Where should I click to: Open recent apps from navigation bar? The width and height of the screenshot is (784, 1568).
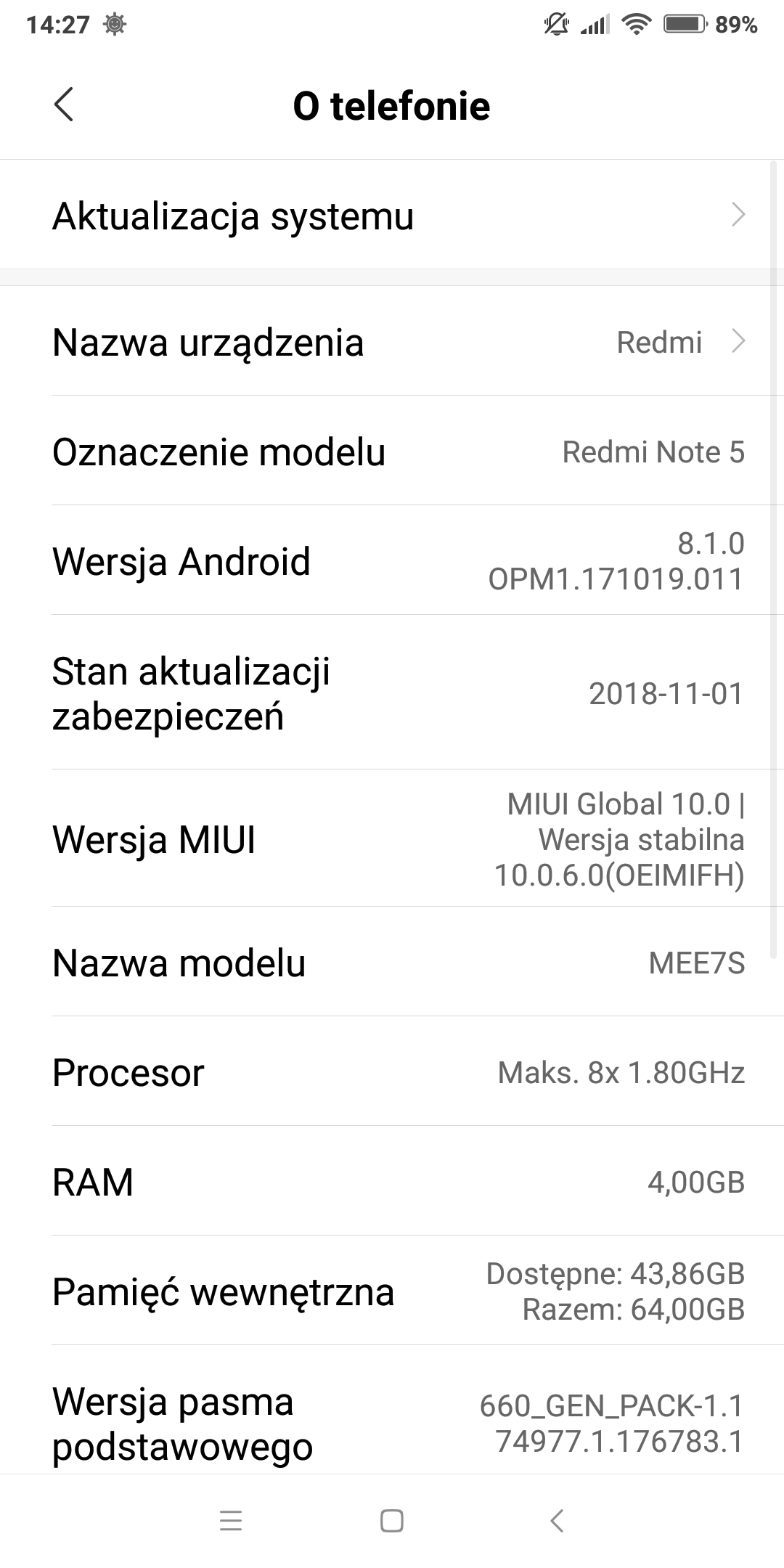point(231,1521)
